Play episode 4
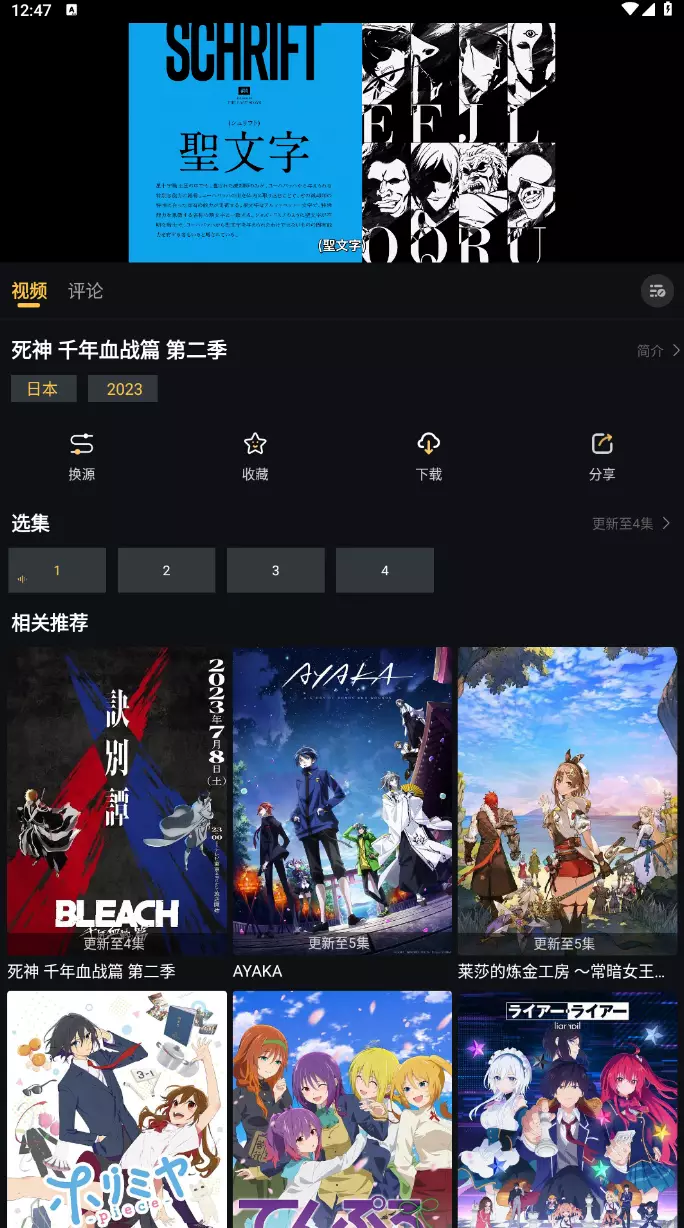 384,570
